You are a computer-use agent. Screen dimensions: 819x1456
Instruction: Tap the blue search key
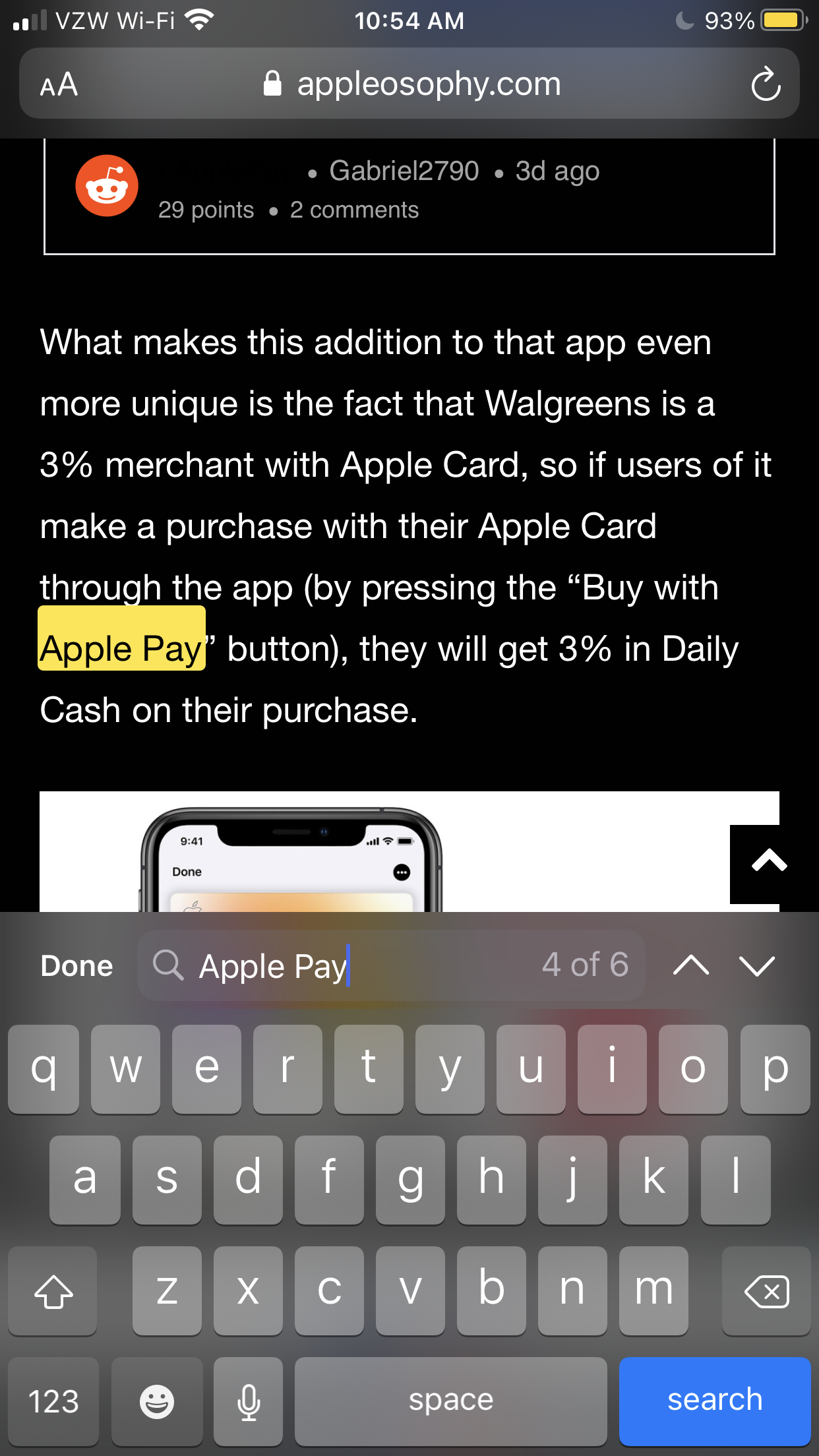[715, 1401]
